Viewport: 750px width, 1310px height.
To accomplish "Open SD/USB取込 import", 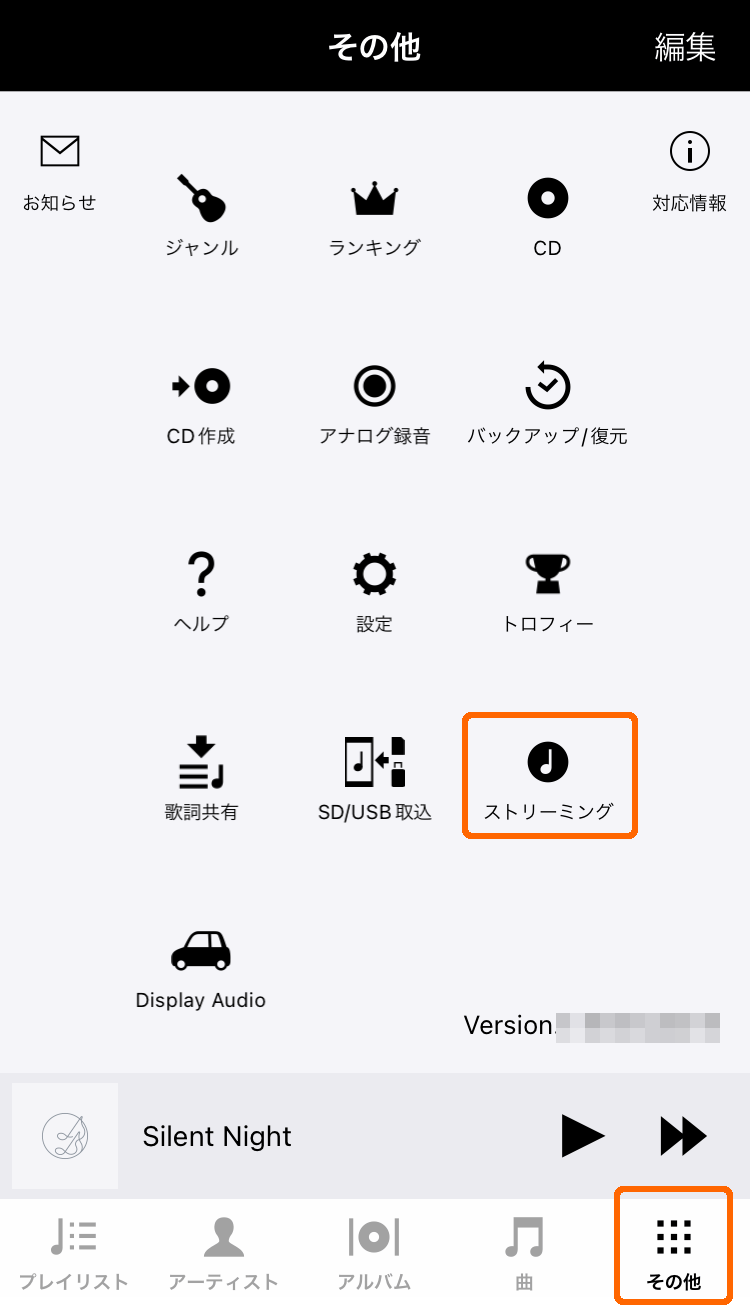I will [x=375, y=780].
